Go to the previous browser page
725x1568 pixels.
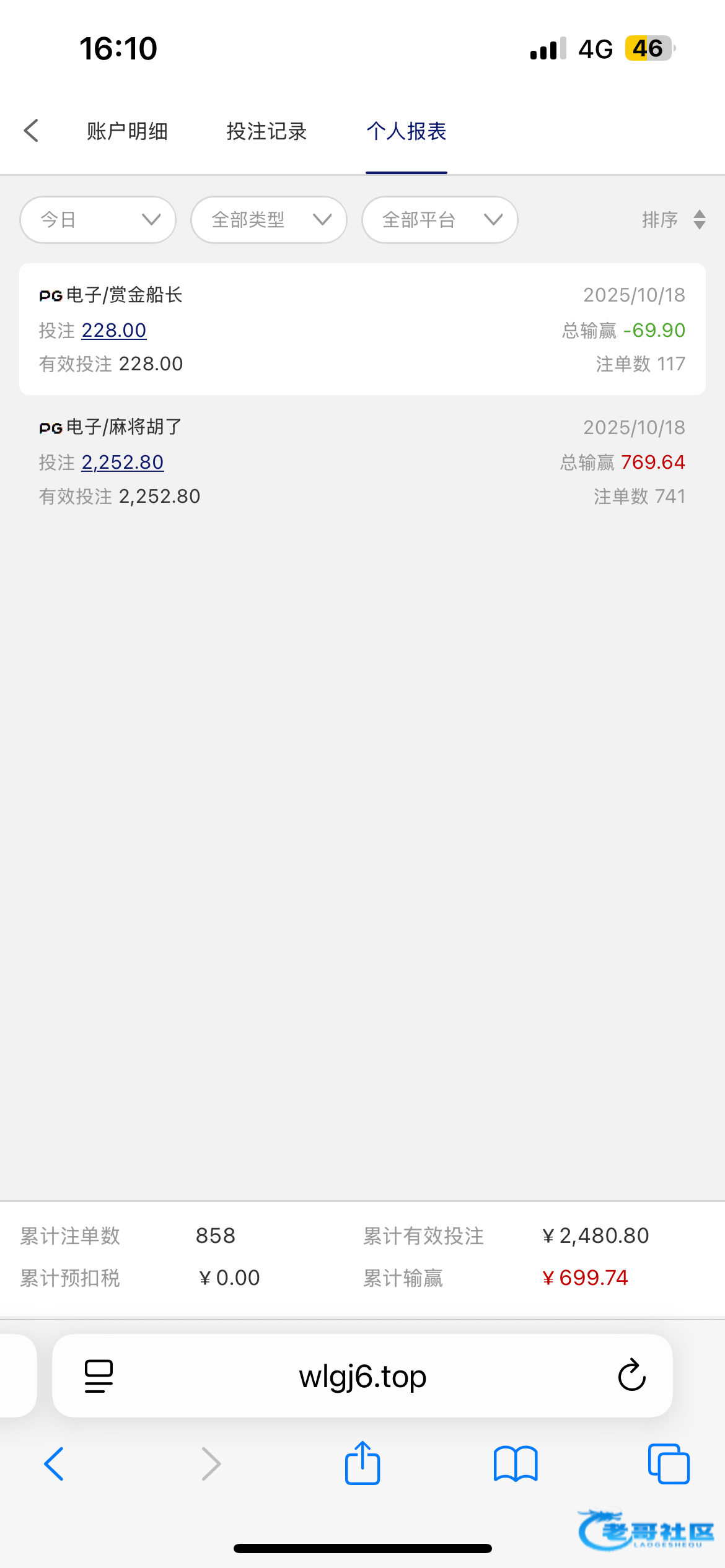pos(55,1464)
